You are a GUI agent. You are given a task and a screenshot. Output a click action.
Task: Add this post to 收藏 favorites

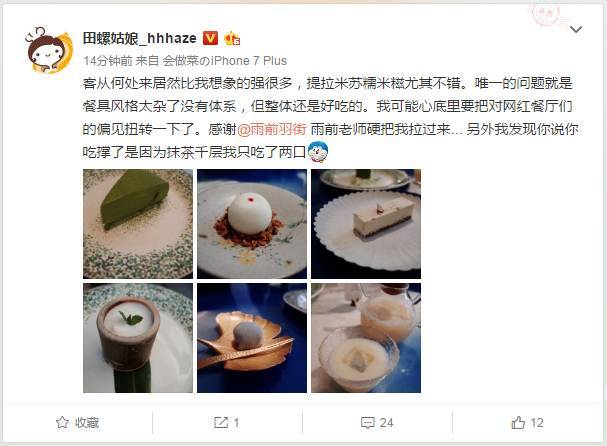click(x=78, y=423)
